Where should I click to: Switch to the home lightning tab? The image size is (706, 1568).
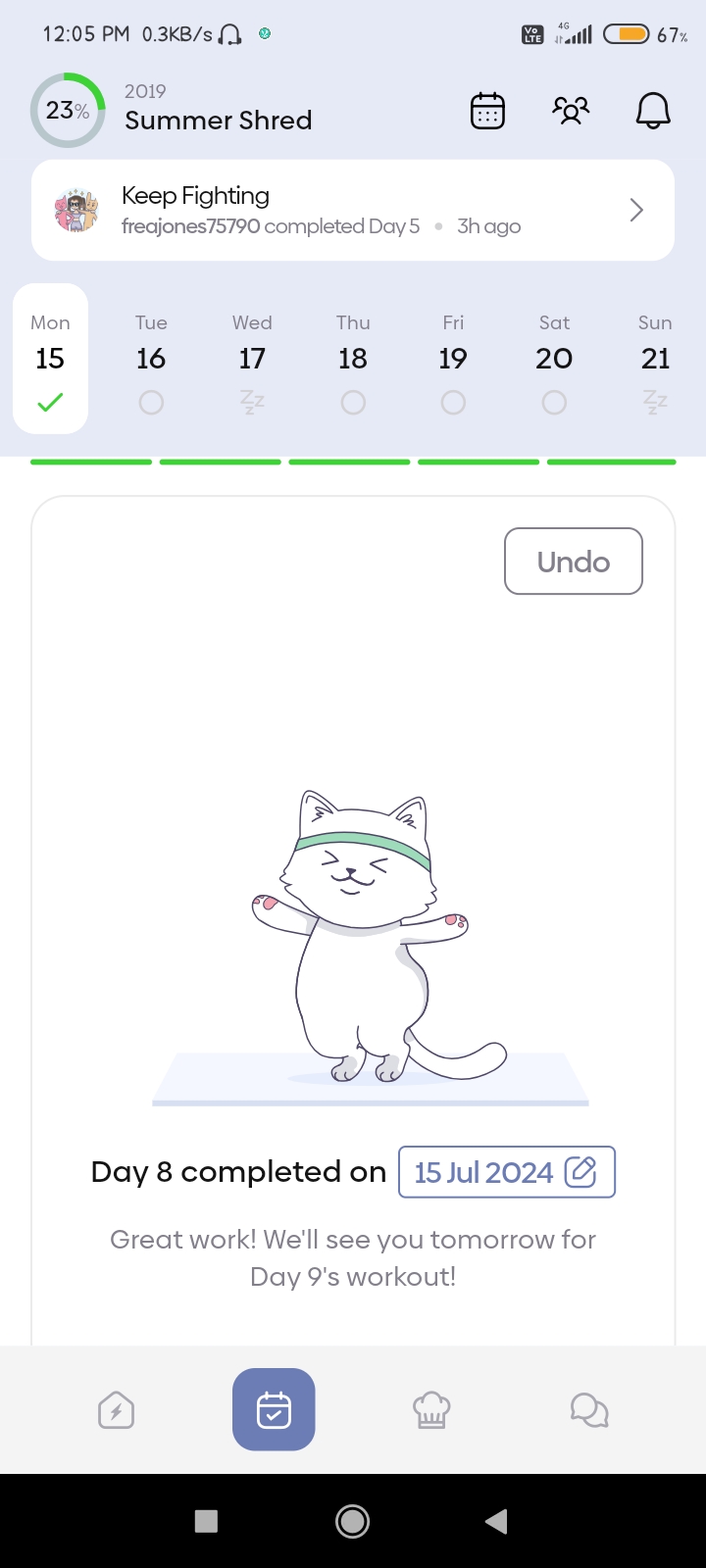tap(117, 1410)
